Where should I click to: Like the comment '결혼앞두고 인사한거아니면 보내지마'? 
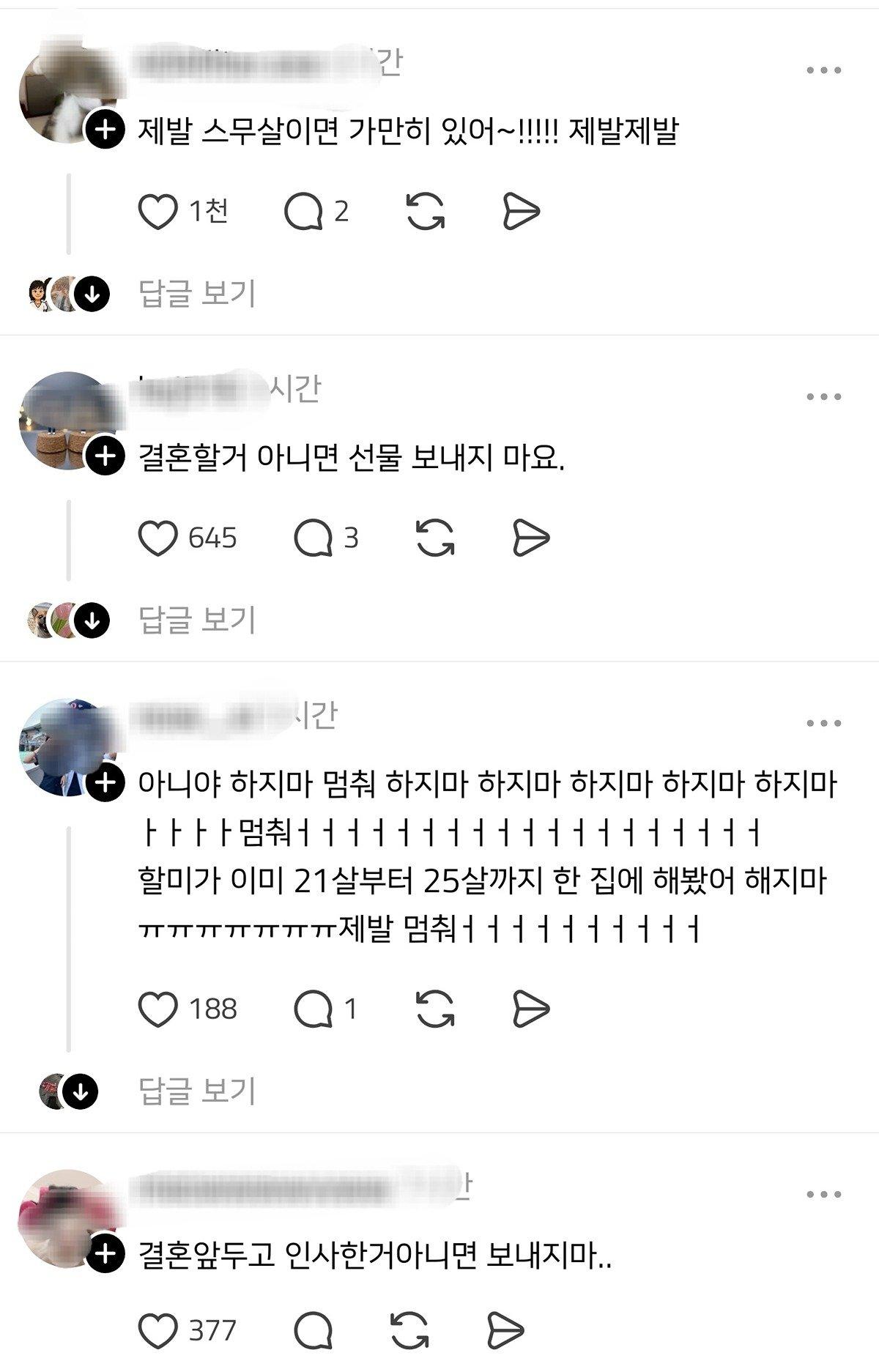[158, 1330]
